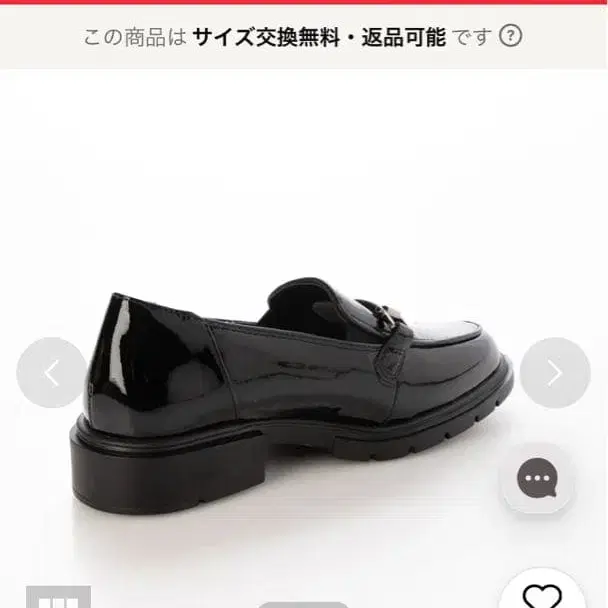The height and width of the screenshot is (608, 608).
Task: Show the previous product image
Action: click(51, 372)
